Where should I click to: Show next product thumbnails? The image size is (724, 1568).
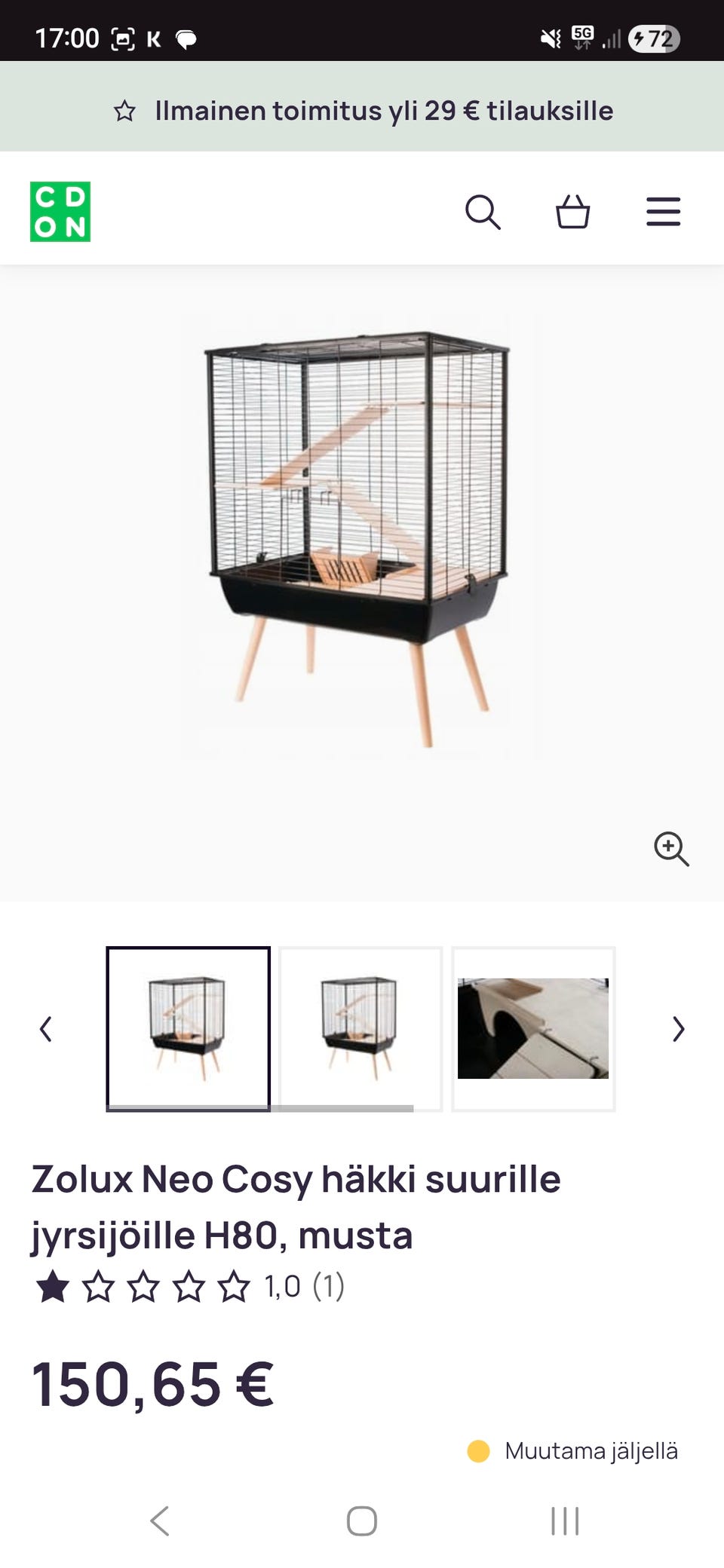click(x=678, y=1029)
